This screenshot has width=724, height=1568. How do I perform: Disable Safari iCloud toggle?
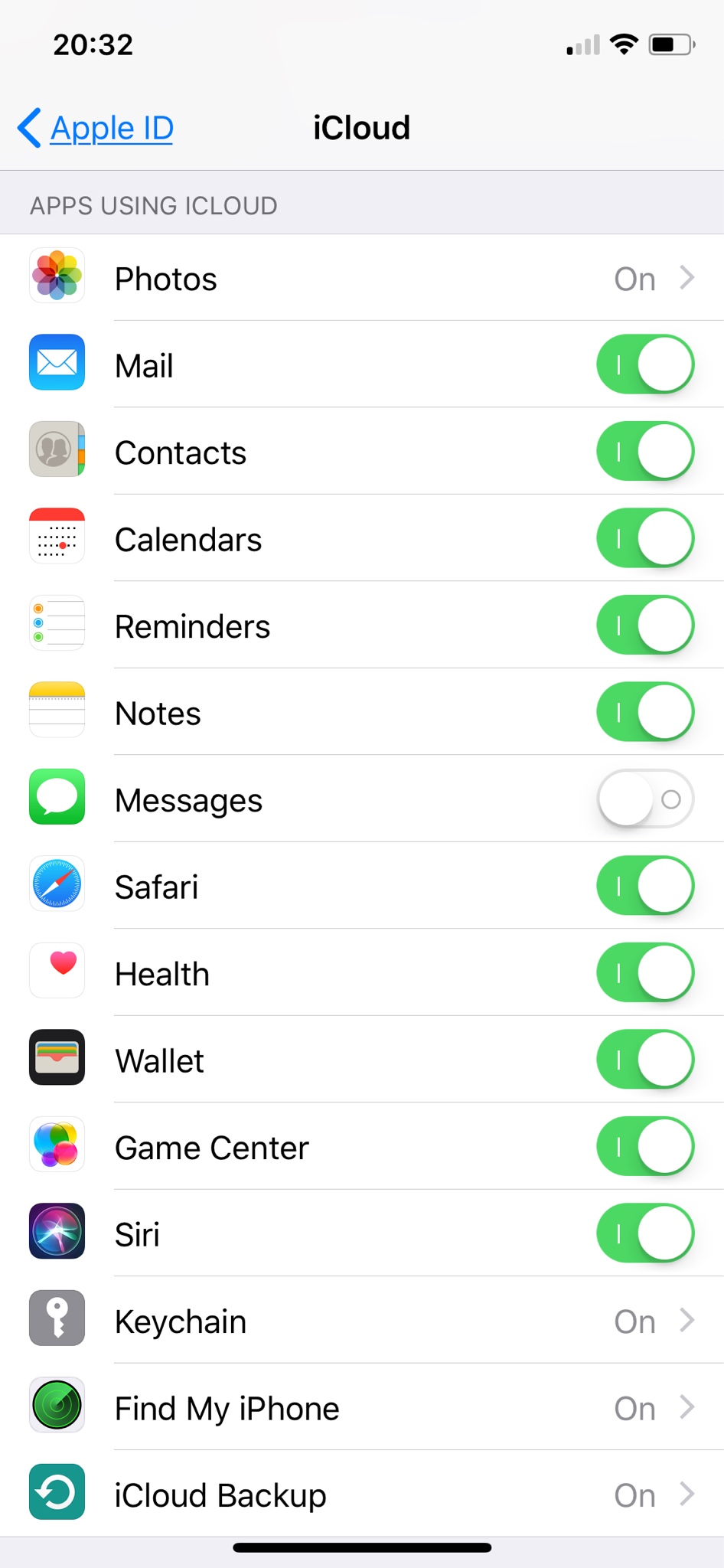645,886
